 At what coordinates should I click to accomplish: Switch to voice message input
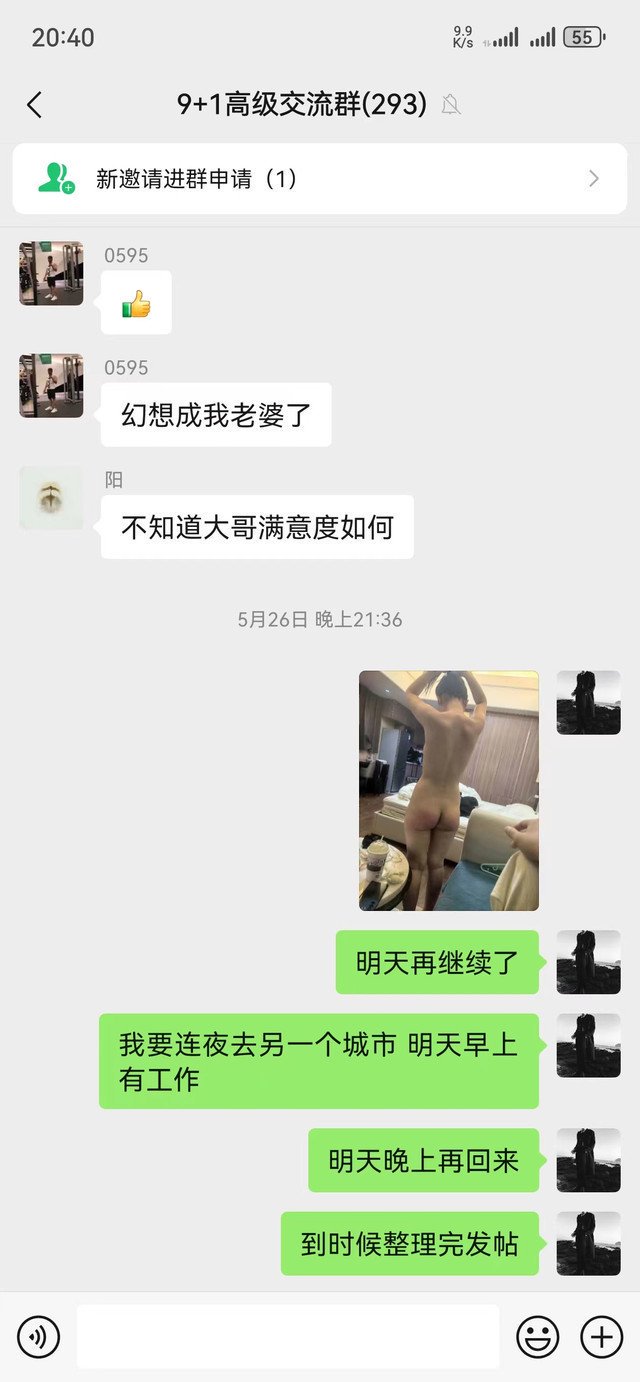38,1336
